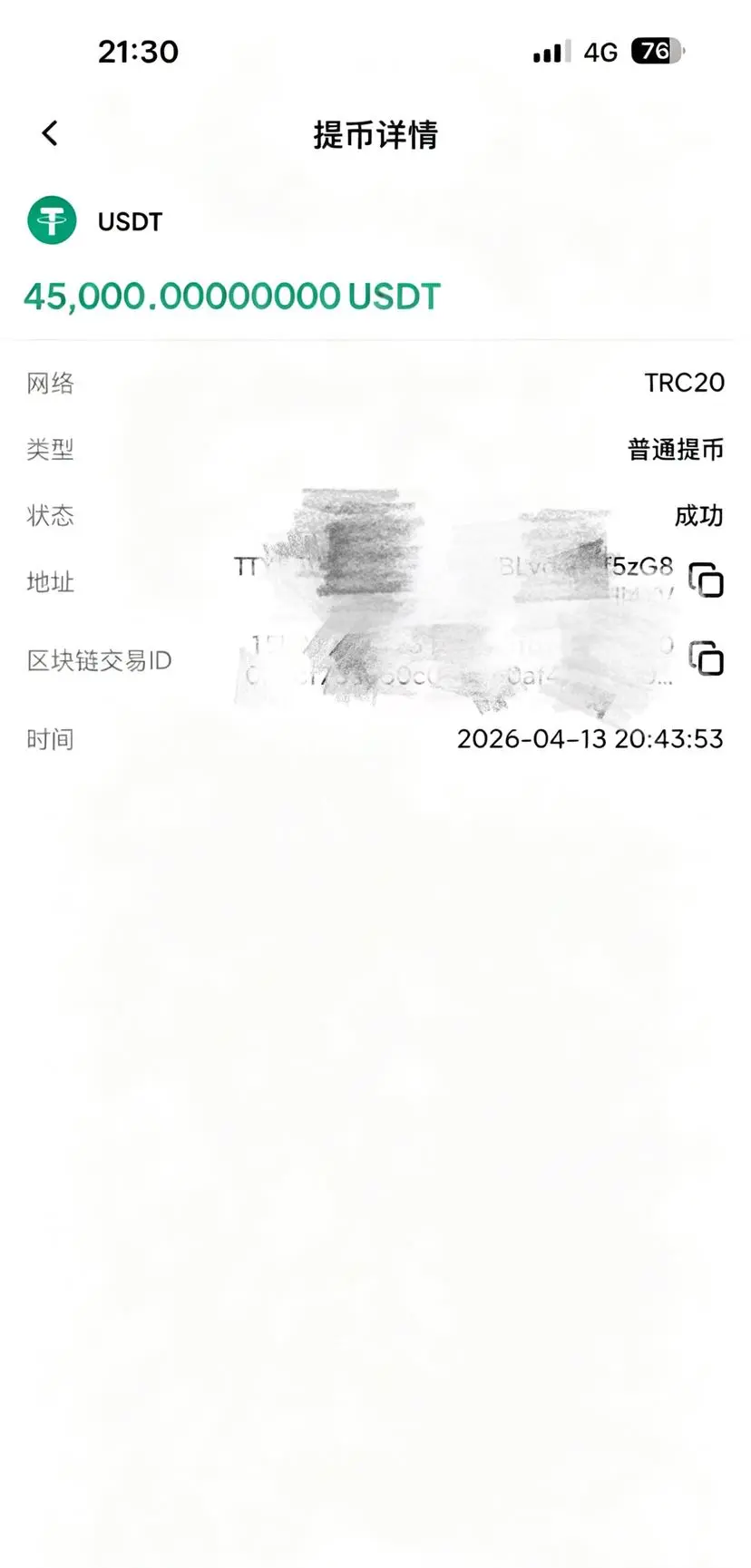Tap the timestamp 2026-04-13 20:43:53
Image resolution: width=751 pixels, height=1568 pixels.
point(590,738)
